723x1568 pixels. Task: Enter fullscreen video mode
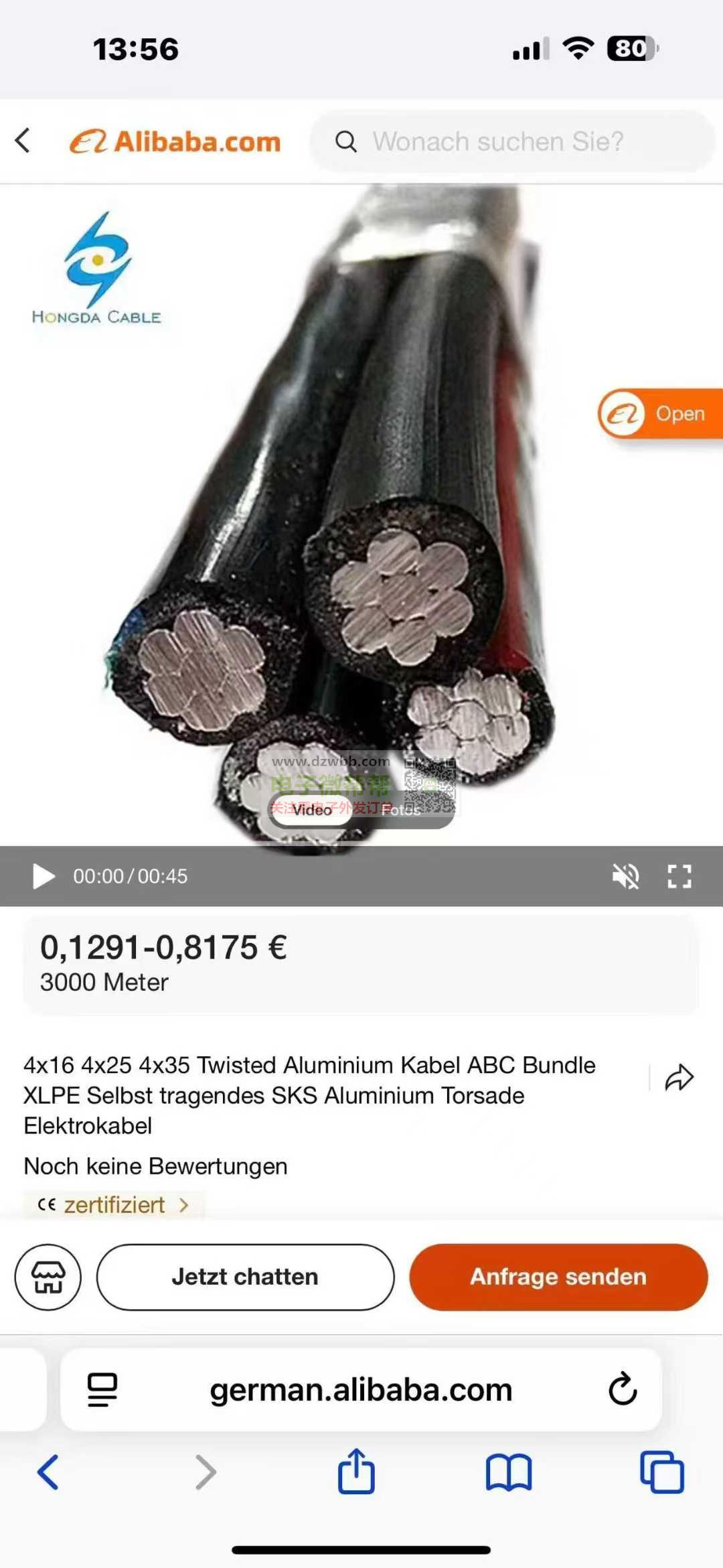coord(679,875)
